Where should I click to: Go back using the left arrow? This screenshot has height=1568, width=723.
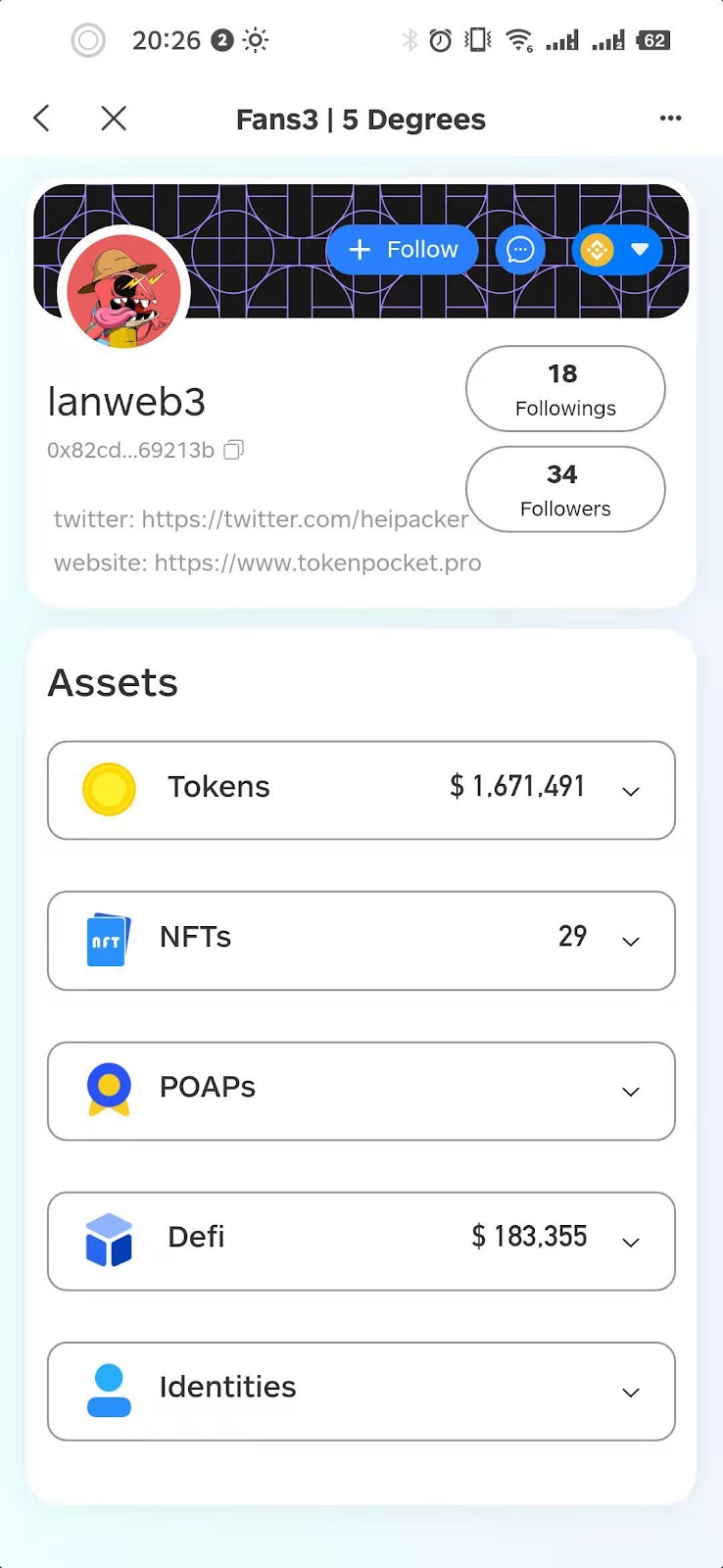coord(41,119)
